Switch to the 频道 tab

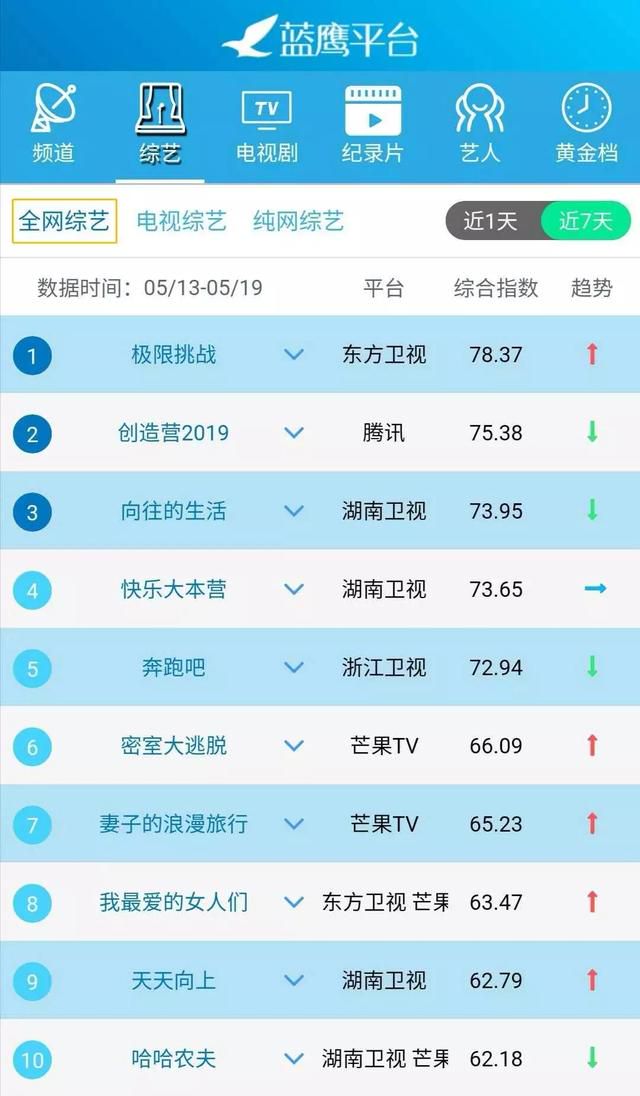tap(53, 124)
